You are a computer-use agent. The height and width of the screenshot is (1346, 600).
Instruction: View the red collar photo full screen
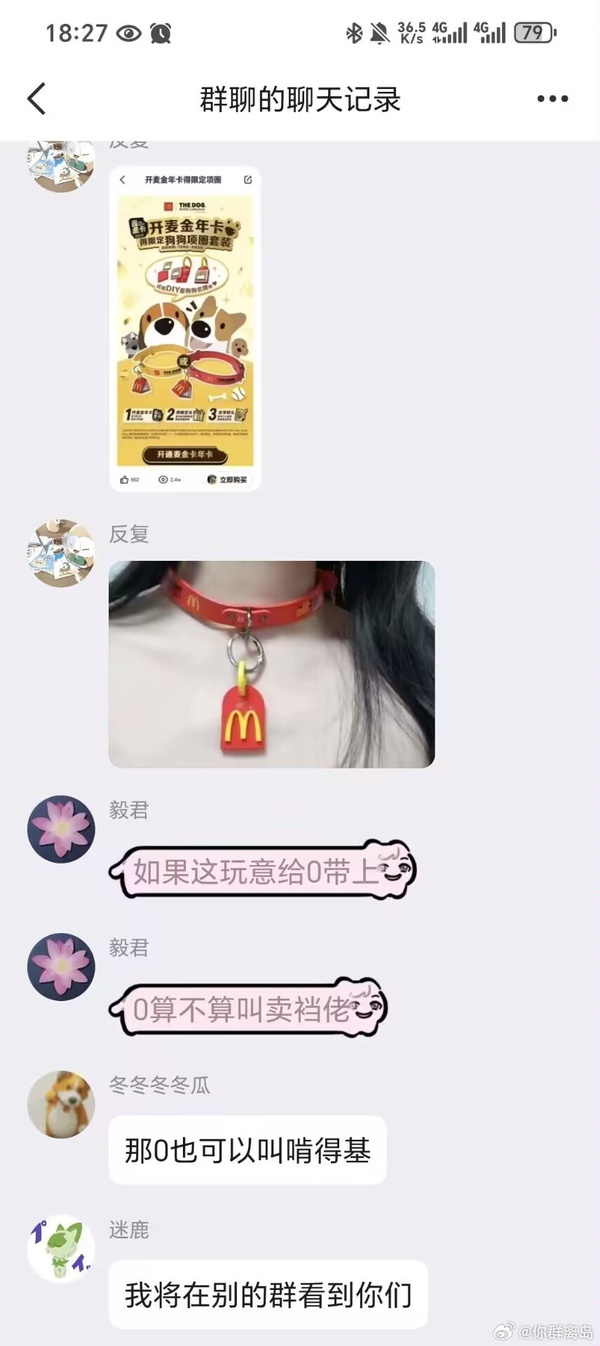271,664
